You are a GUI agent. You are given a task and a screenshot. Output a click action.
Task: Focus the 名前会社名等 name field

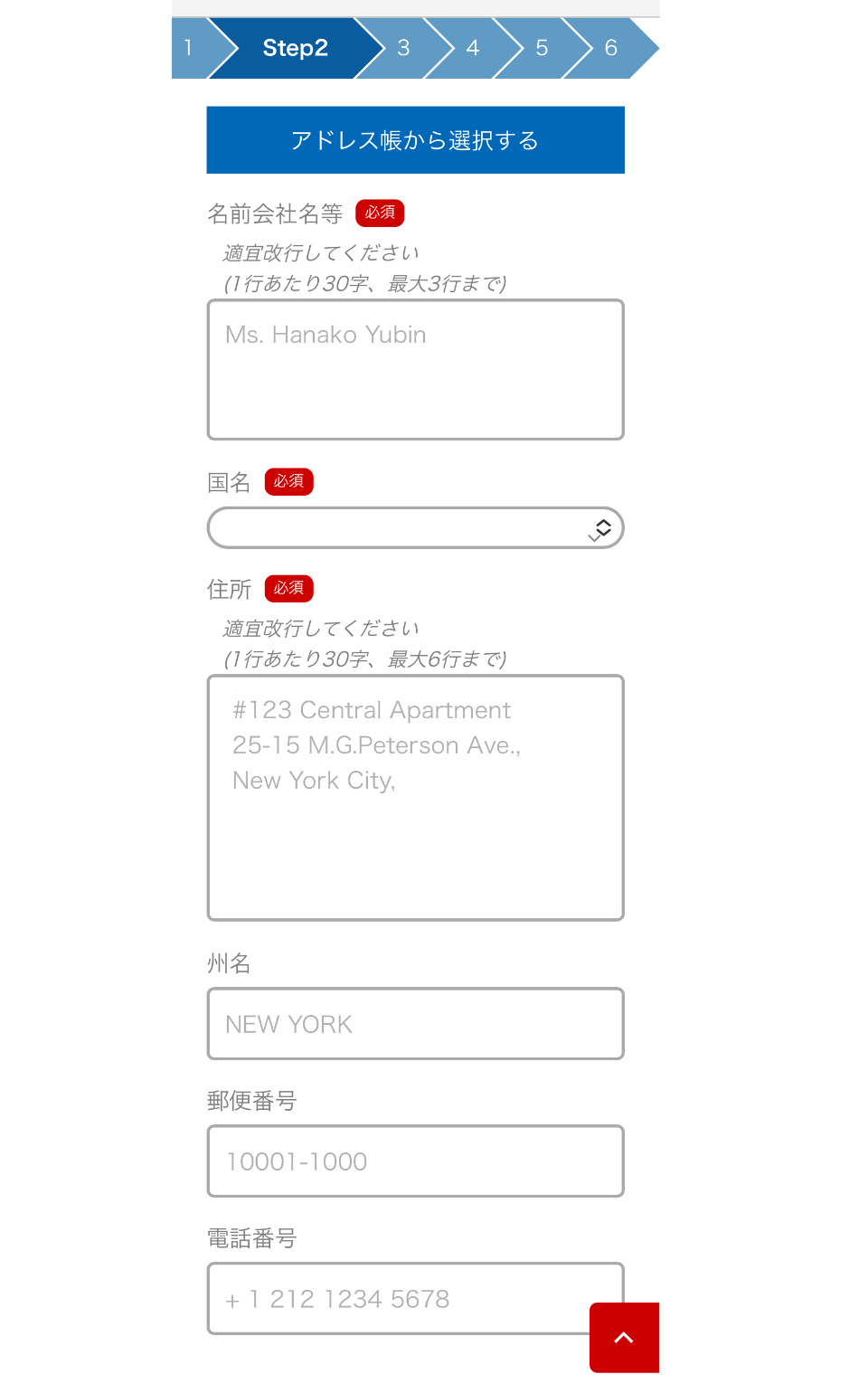(x=415, y=369)
